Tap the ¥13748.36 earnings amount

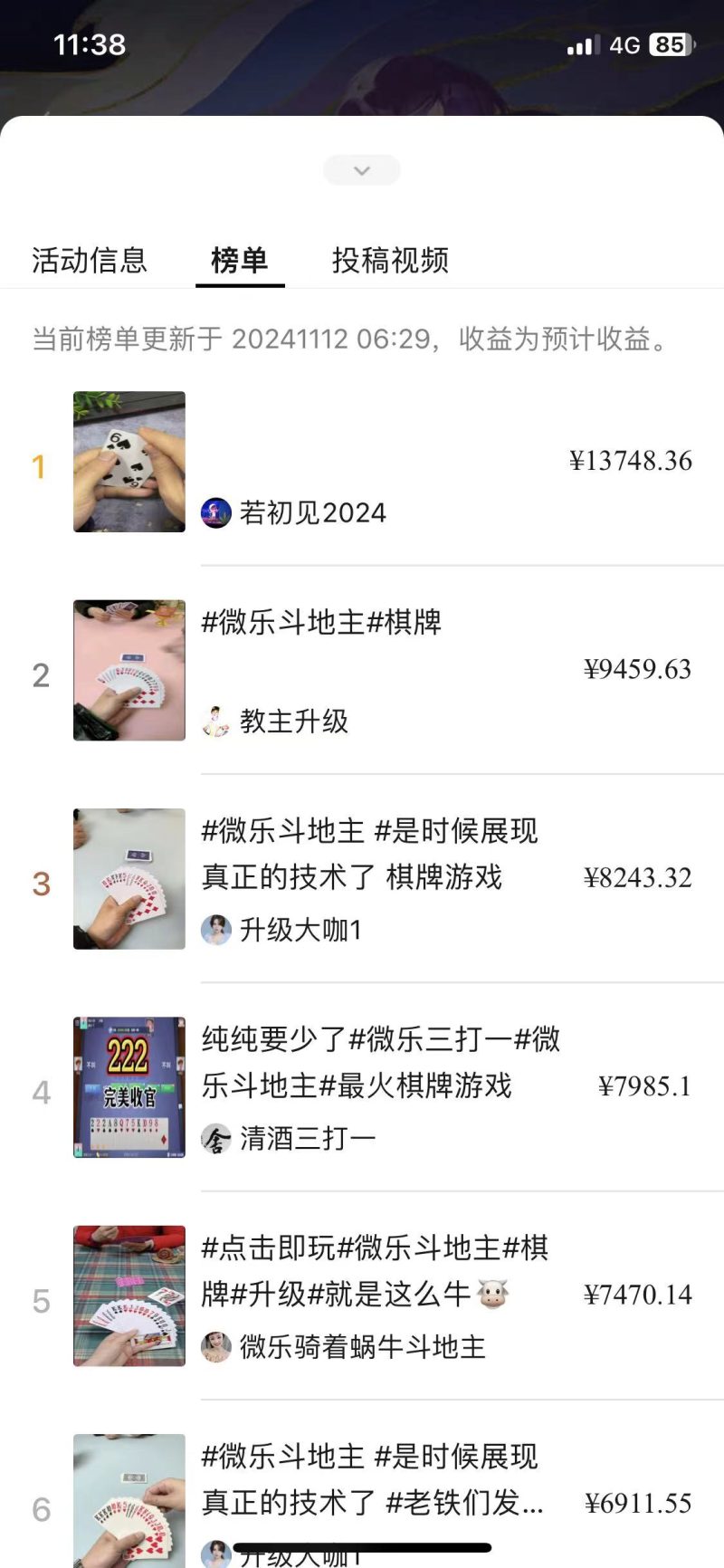[x=632, y=461]
